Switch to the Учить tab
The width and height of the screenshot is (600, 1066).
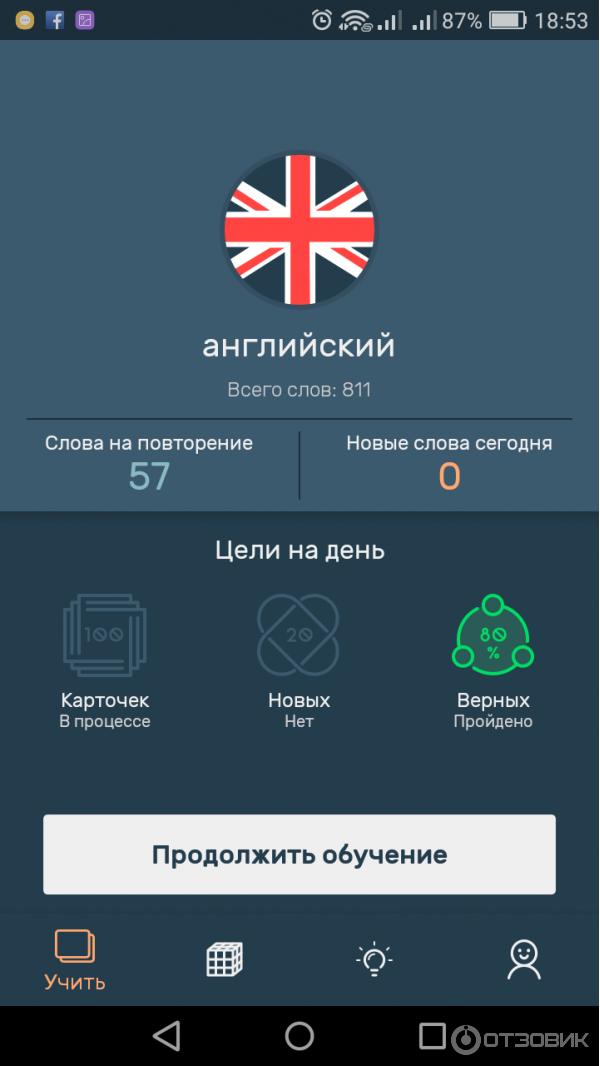[x=75, y=960]
